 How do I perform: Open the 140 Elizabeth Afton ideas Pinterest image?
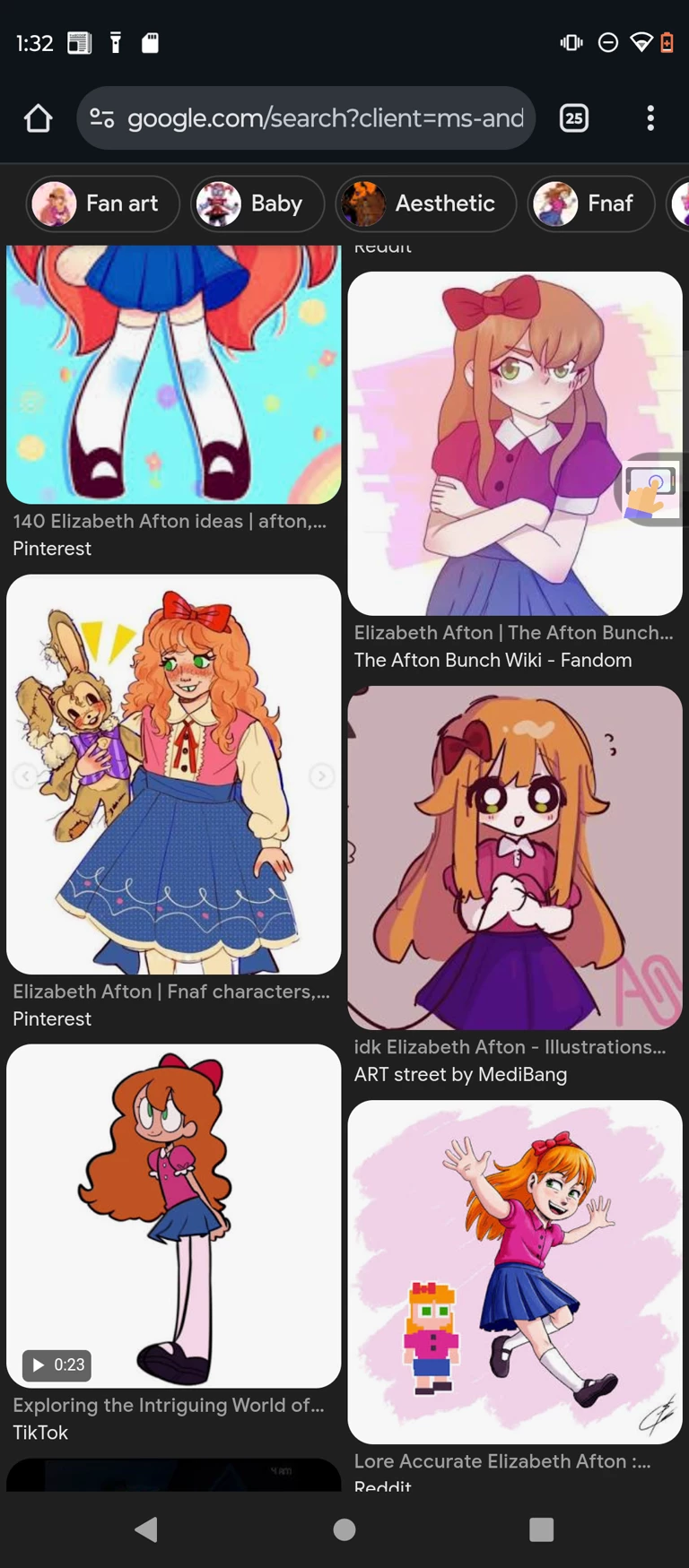173,377
